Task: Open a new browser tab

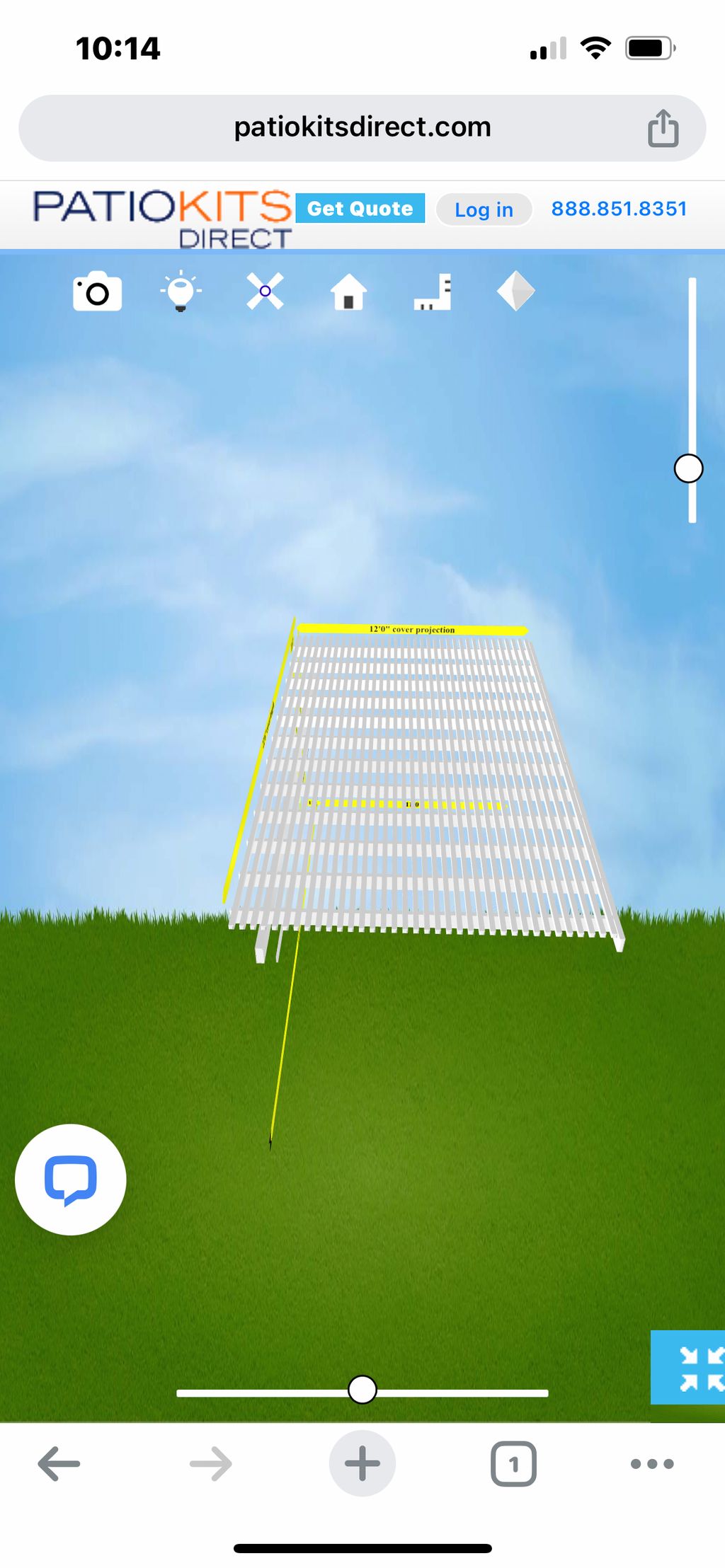Action: (362, 1463)
